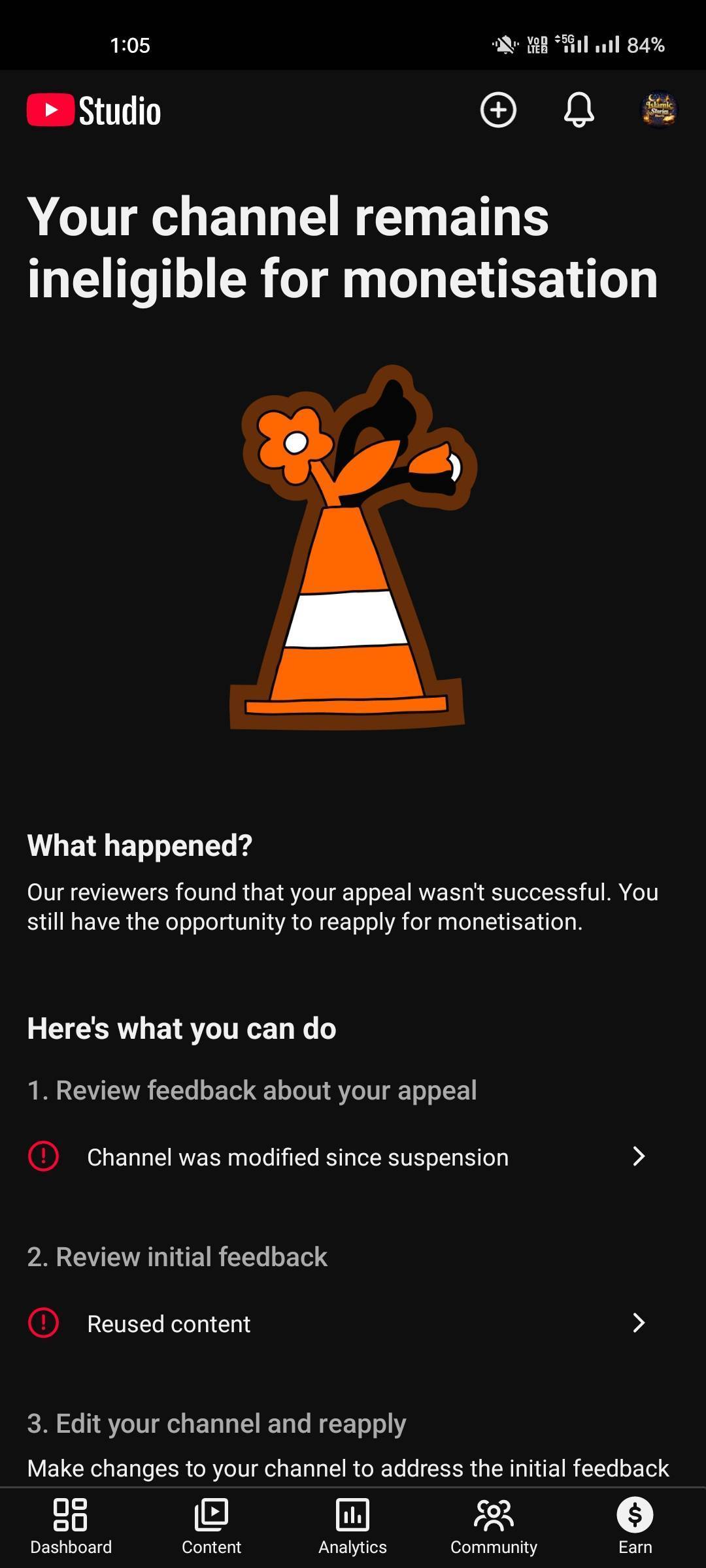Open the channel profile avatar

(659, 110)
